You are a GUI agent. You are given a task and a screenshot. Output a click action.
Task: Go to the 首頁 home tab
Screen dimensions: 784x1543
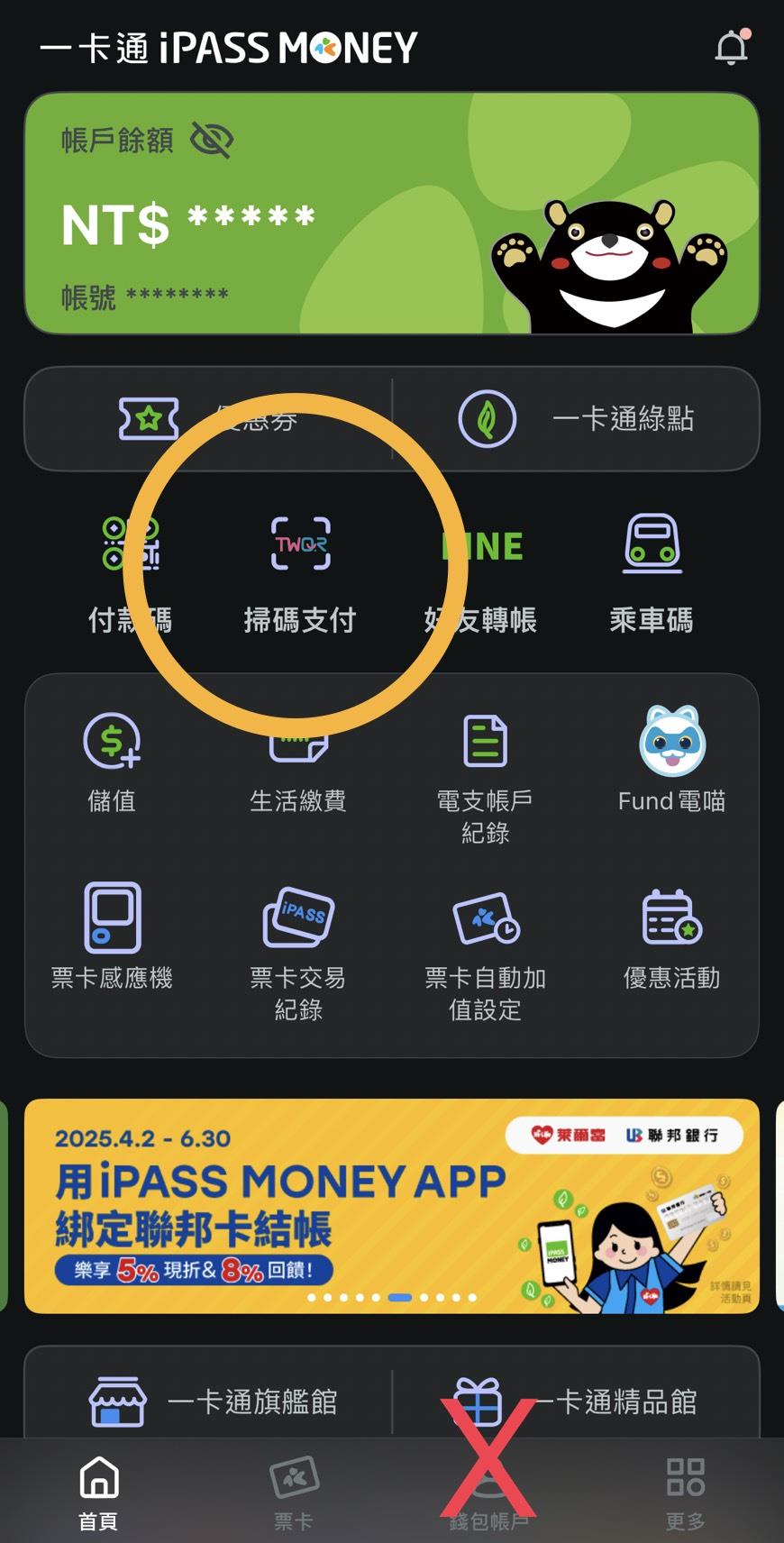tap(98, 1492)
